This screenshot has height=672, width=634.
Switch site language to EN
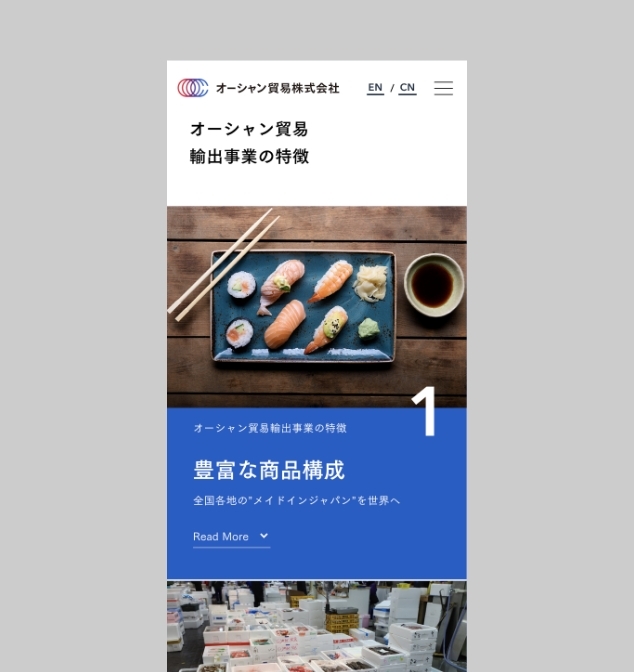(375, 88)
